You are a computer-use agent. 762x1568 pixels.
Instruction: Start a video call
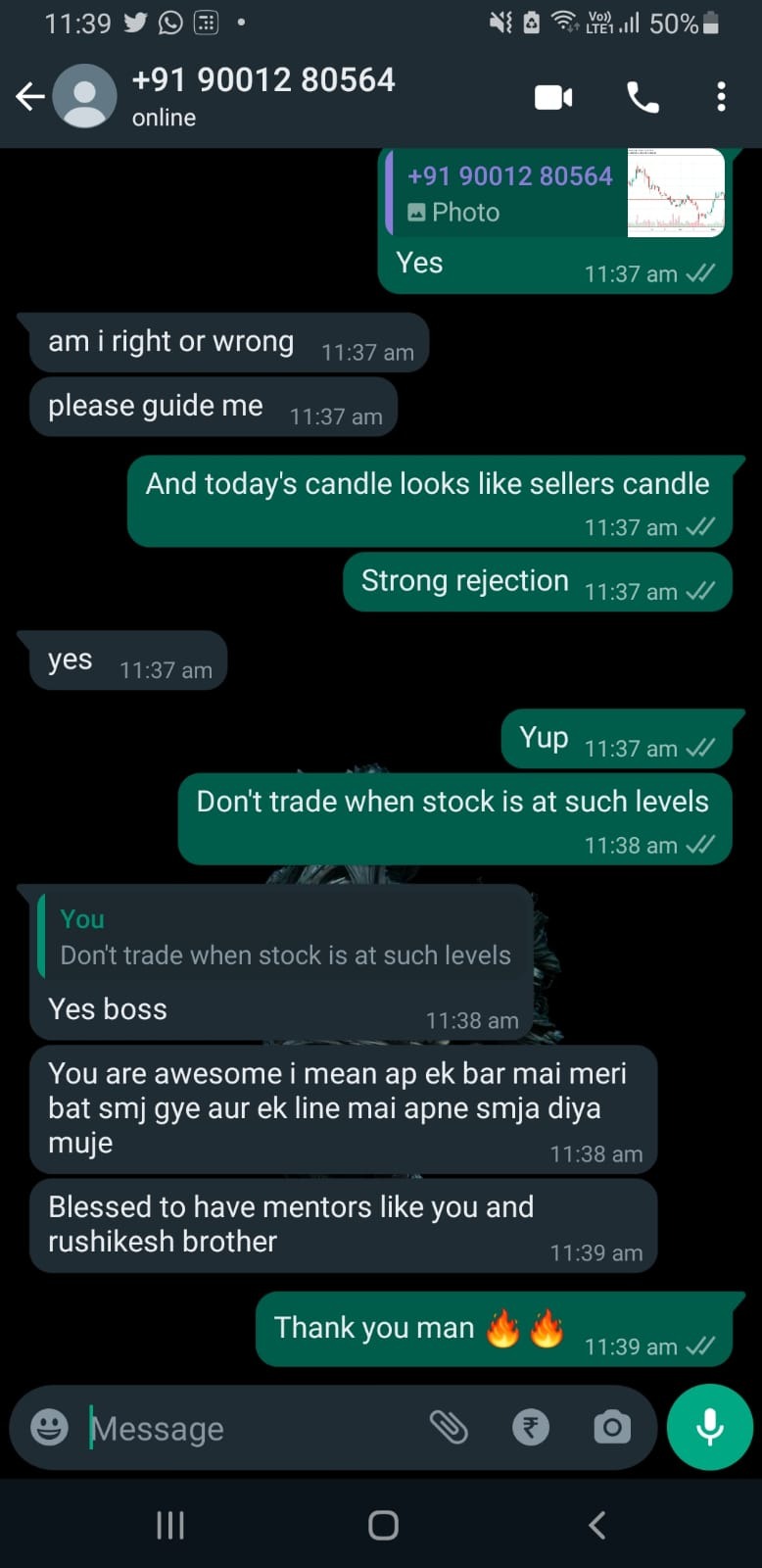coord(553,97)
